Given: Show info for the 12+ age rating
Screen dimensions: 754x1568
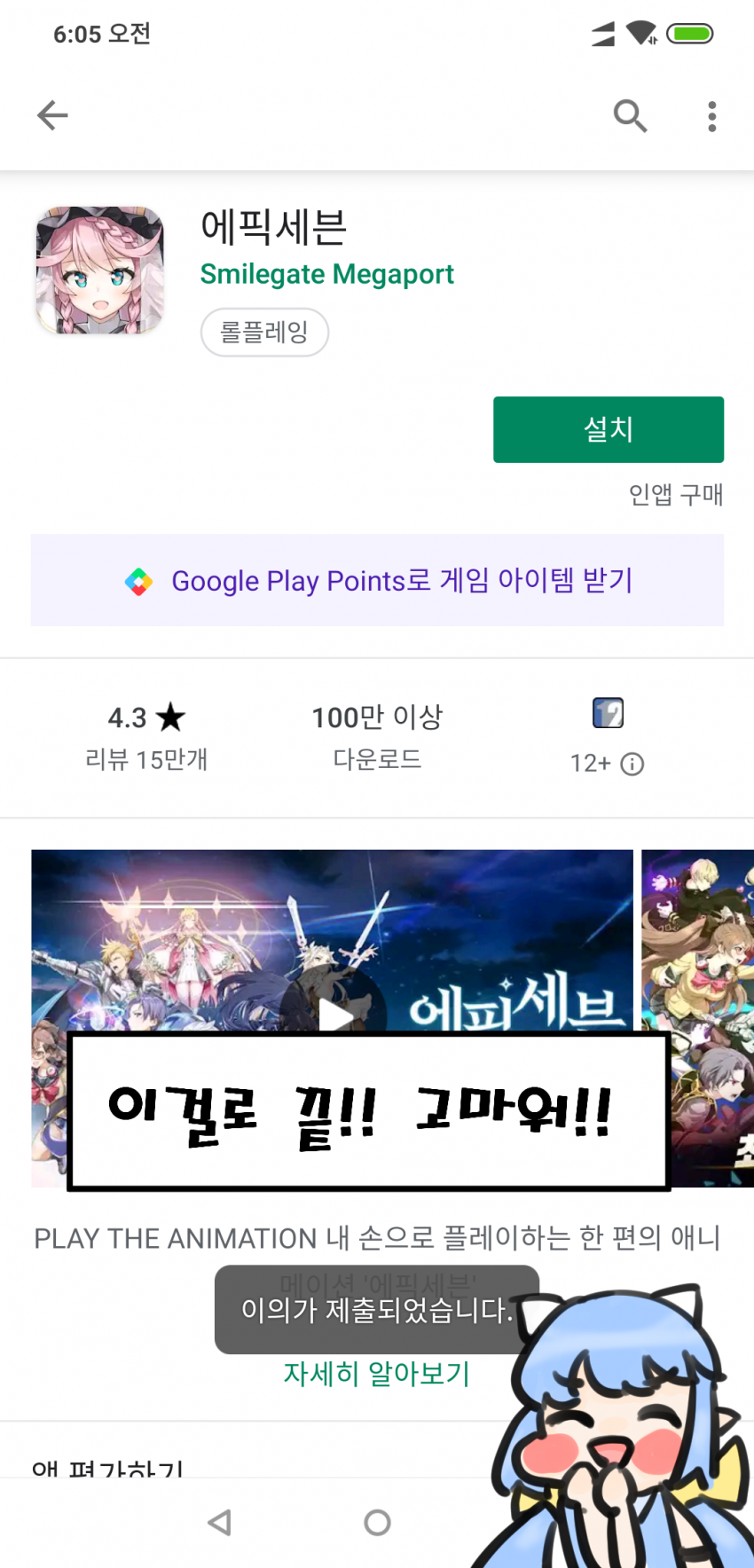Looking at the screenshot, I should [632, 764].
